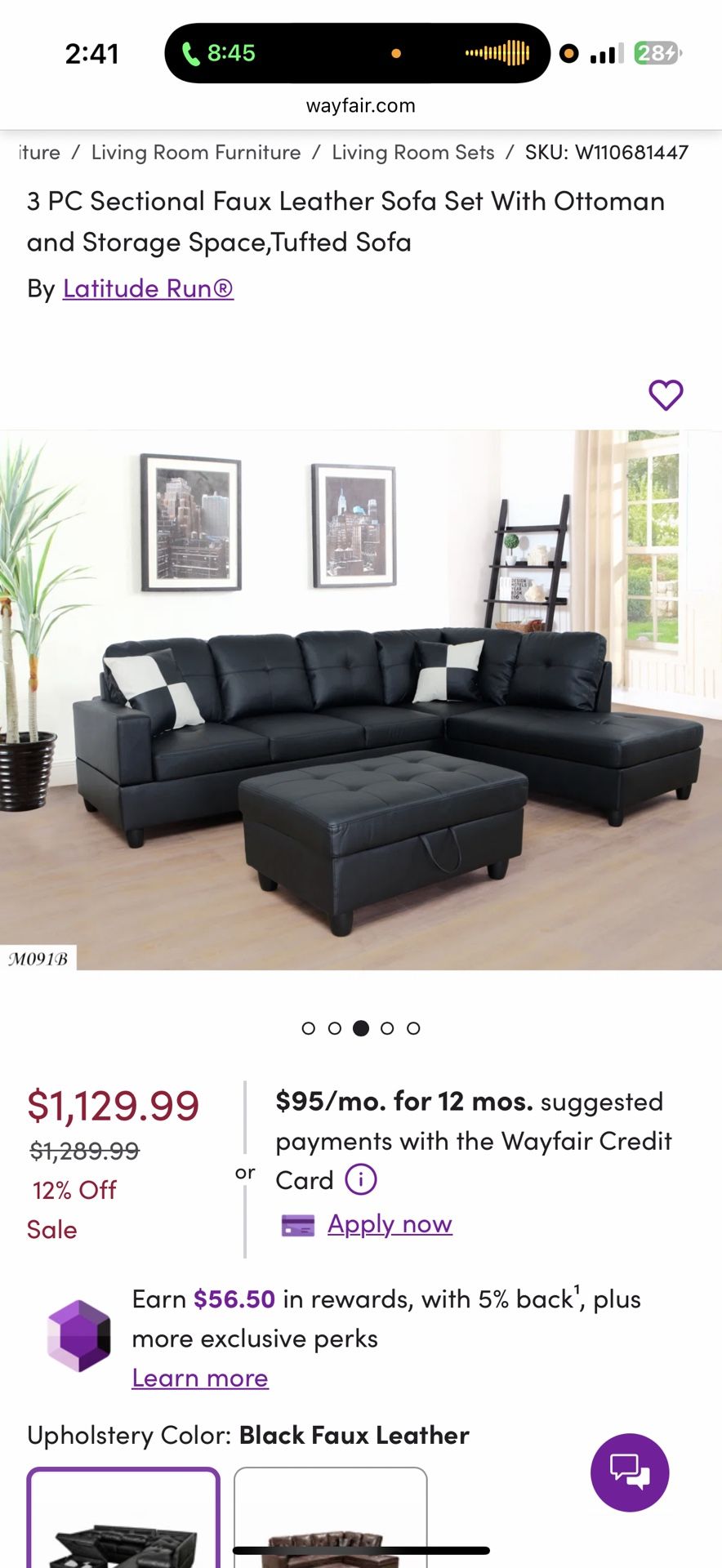Select the first image carousel dot
The image size is (722, 1568).
click(x=309, y=1028)
